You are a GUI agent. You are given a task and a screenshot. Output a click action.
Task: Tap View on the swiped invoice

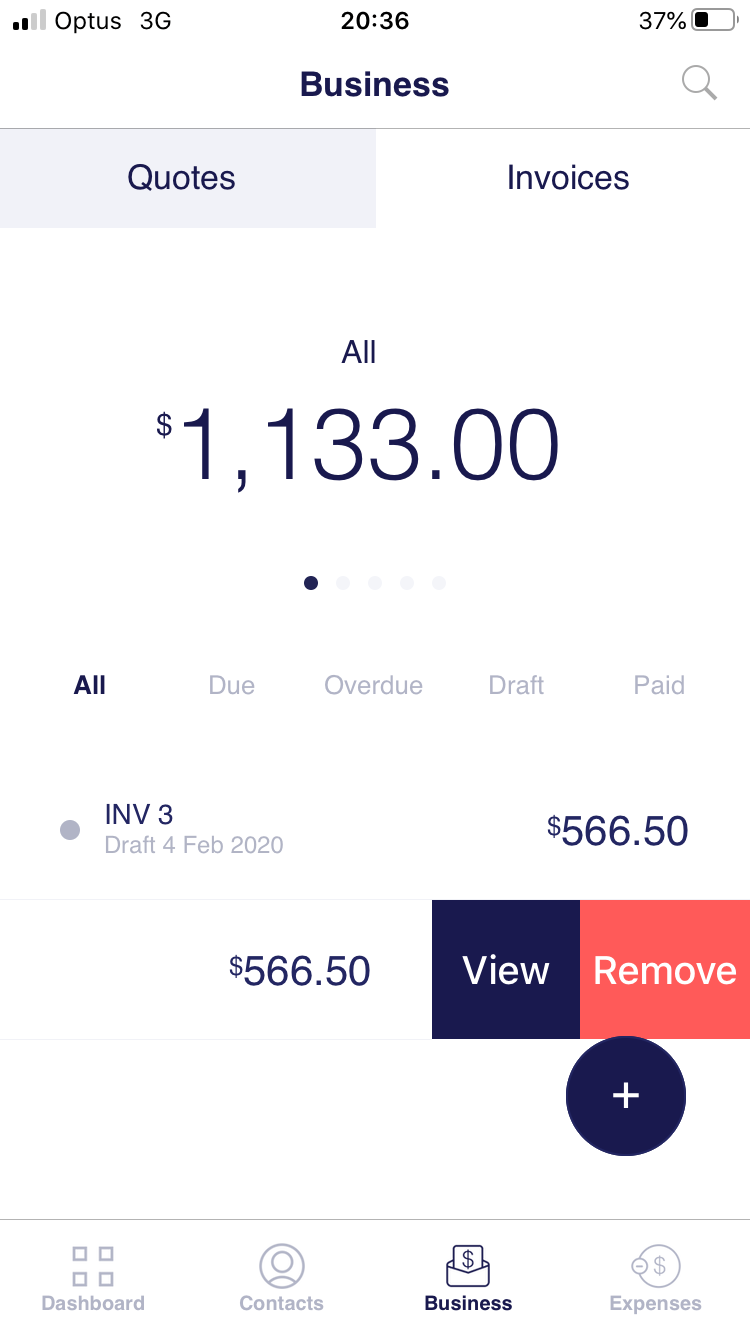[x=506, y=970]
